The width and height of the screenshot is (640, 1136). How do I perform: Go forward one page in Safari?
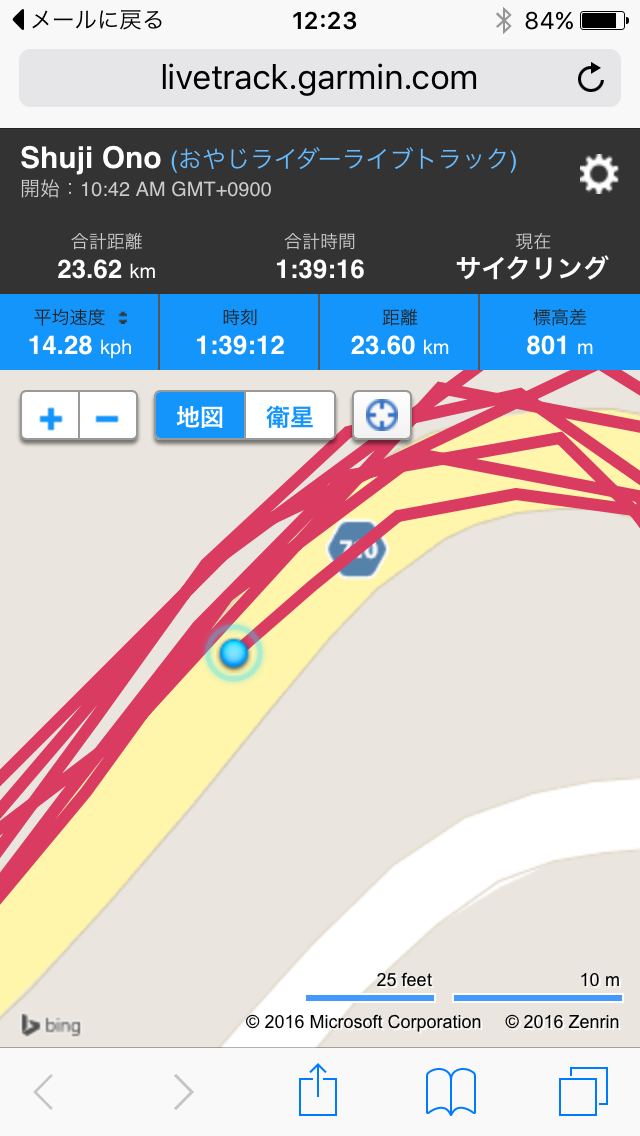click(183, 1091)
